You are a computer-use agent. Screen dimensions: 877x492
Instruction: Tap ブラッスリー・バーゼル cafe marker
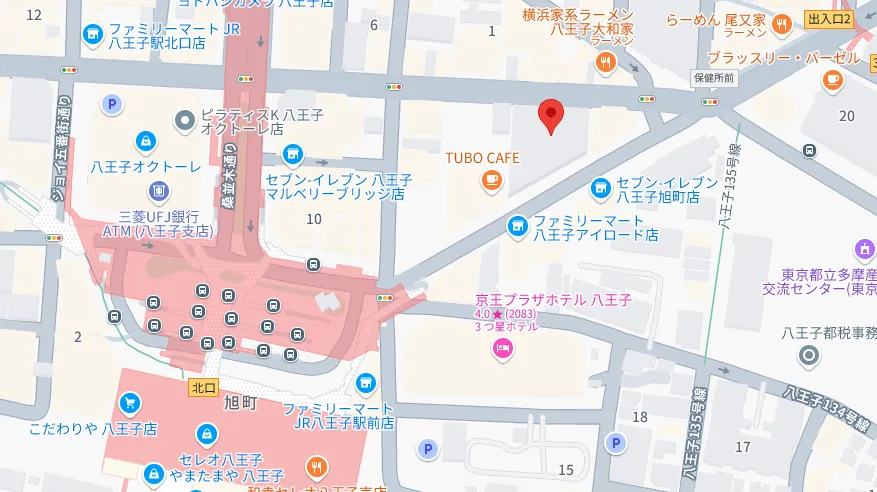(832, 78)
